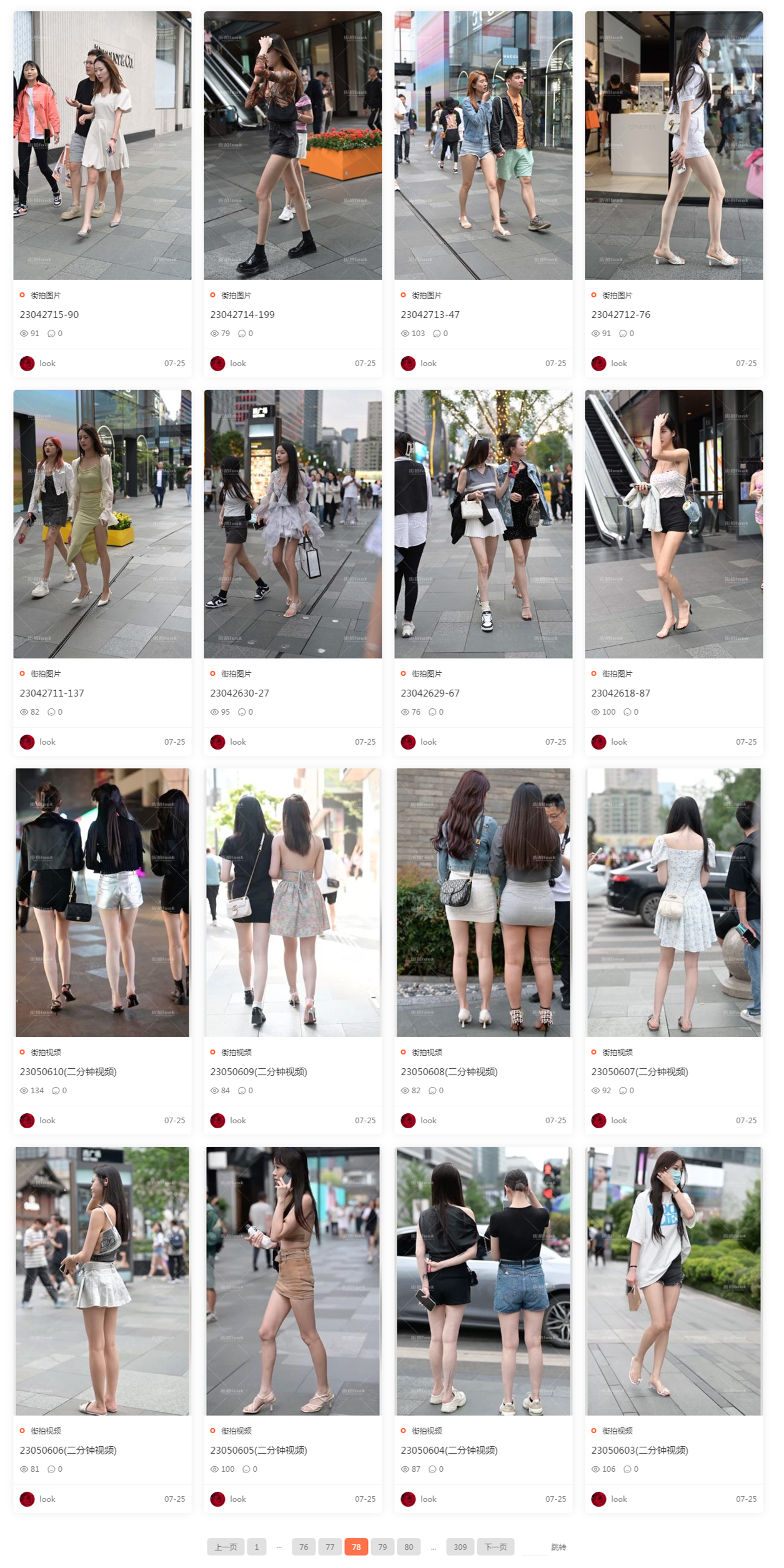The height and width of the screenshot is (1568, 784).
Task: Open the 23050610 two-minute video card
Action: pyautogui.click(x=102, y=902)
